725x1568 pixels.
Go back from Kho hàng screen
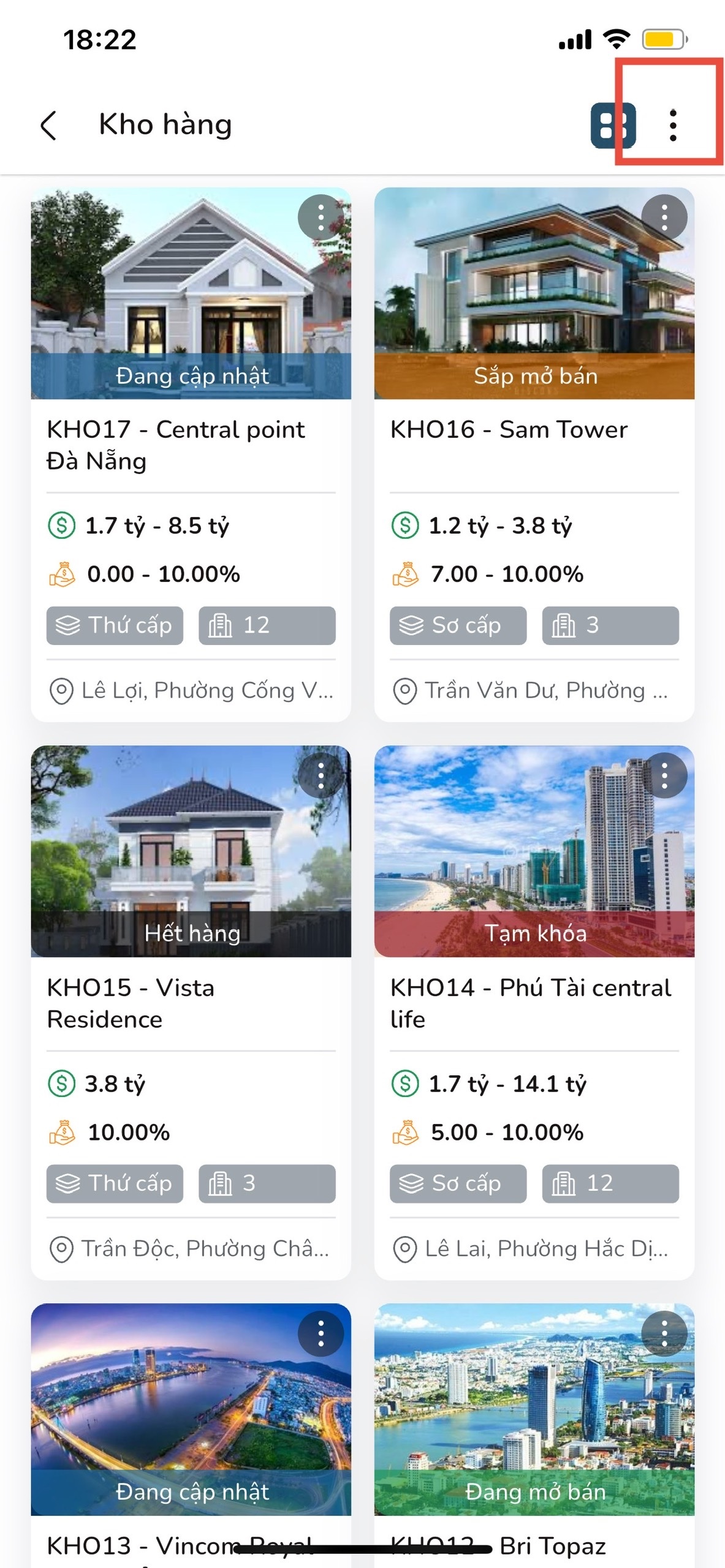tap(49, 126)
